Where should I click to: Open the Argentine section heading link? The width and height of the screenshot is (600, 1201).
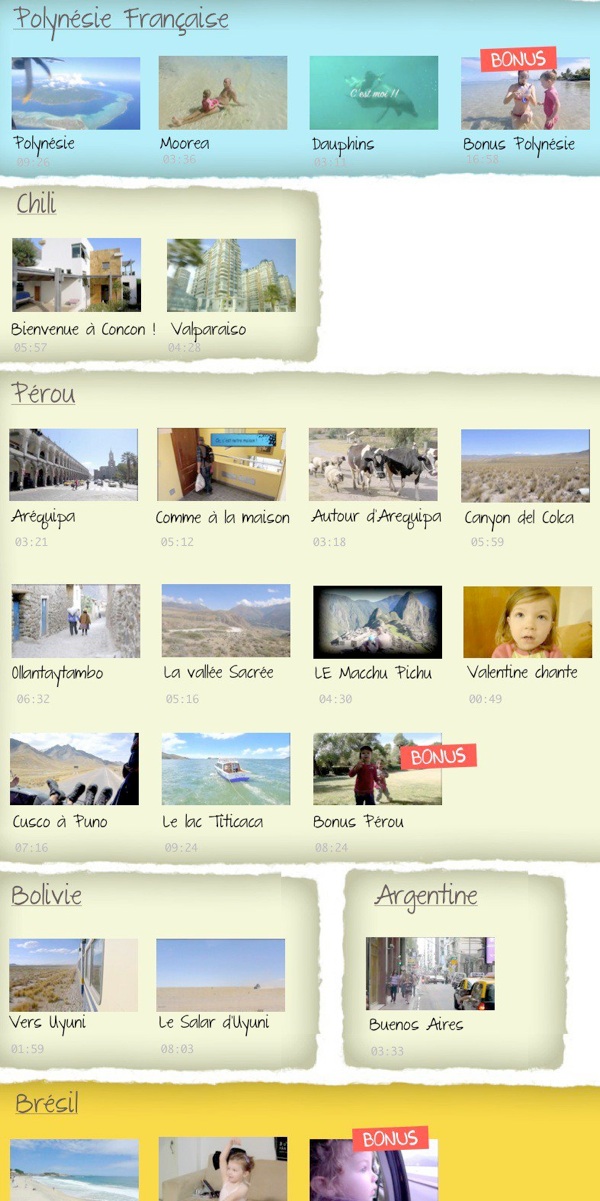(426, 896)
